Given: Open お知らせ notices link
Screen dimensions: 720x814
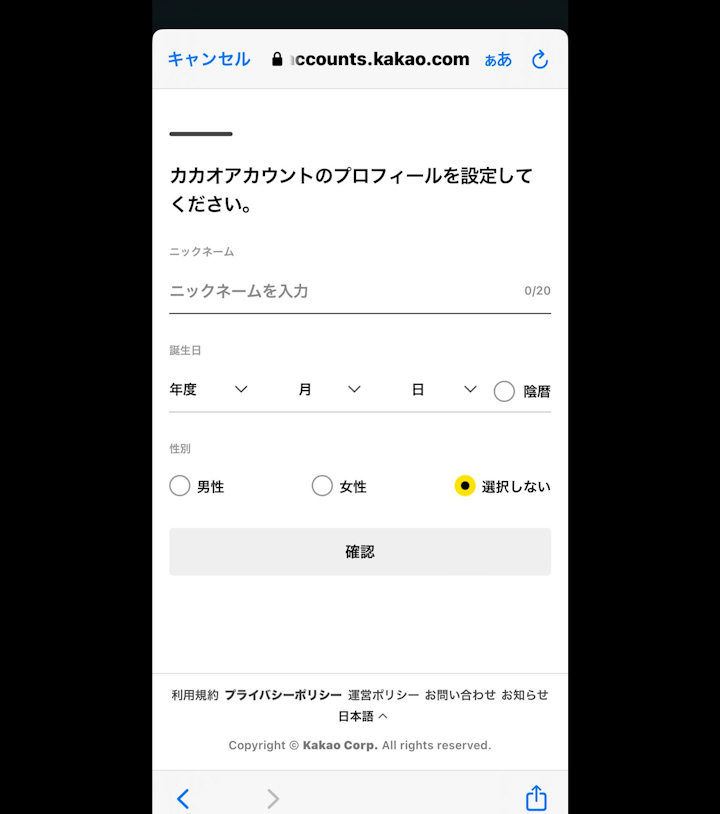Looking at the screenshot, I should (x=525, y=695).
